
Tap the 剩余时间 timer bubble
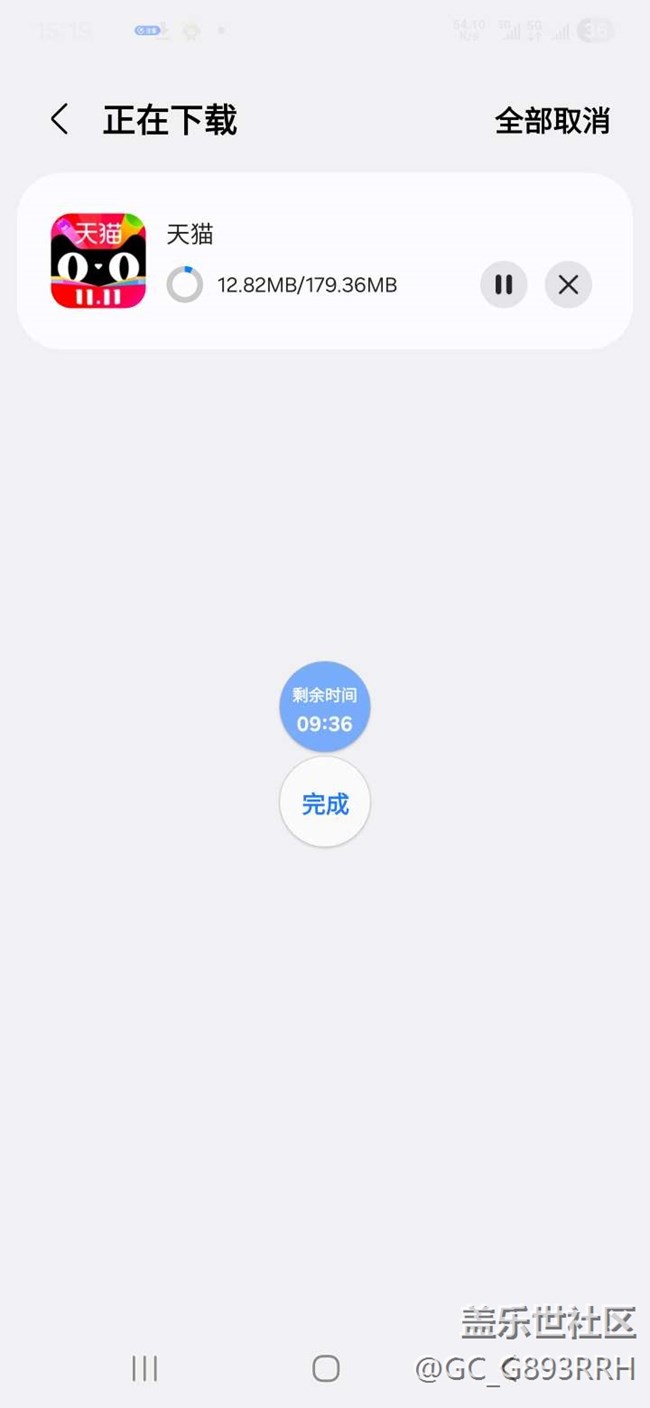tap(325, 708)
